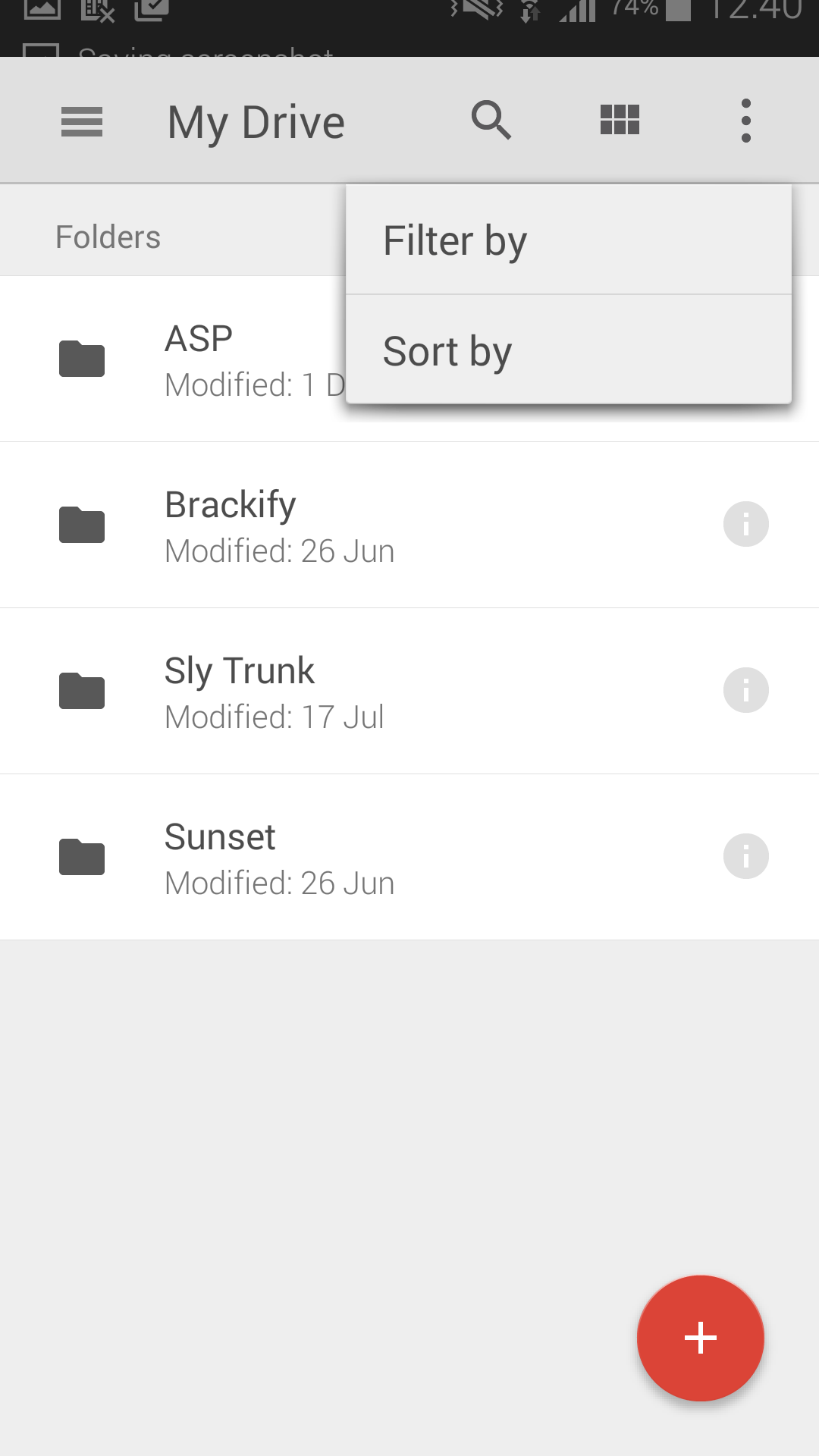Open the navigation drawer menu

pyautogui.click(x=81, y=120)
